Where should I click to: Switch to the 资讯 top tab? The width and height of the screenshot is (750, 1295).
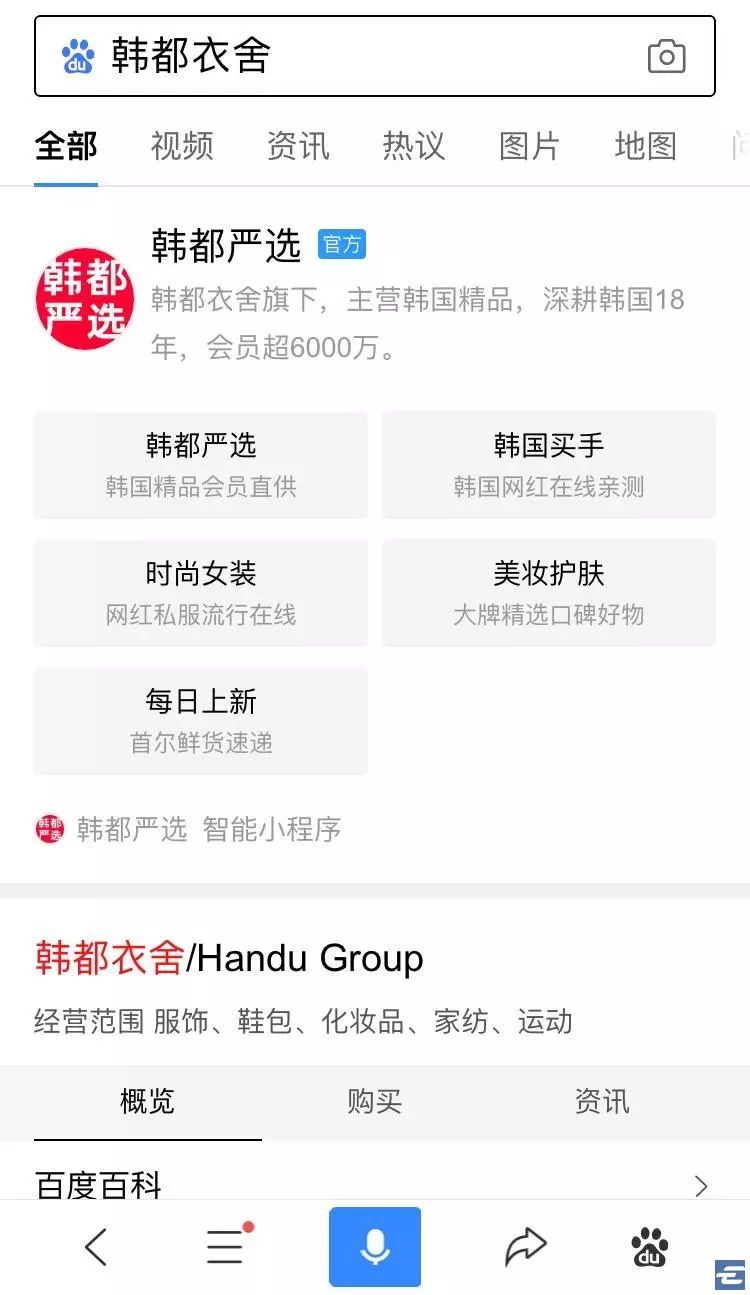[x=298, y=146]
